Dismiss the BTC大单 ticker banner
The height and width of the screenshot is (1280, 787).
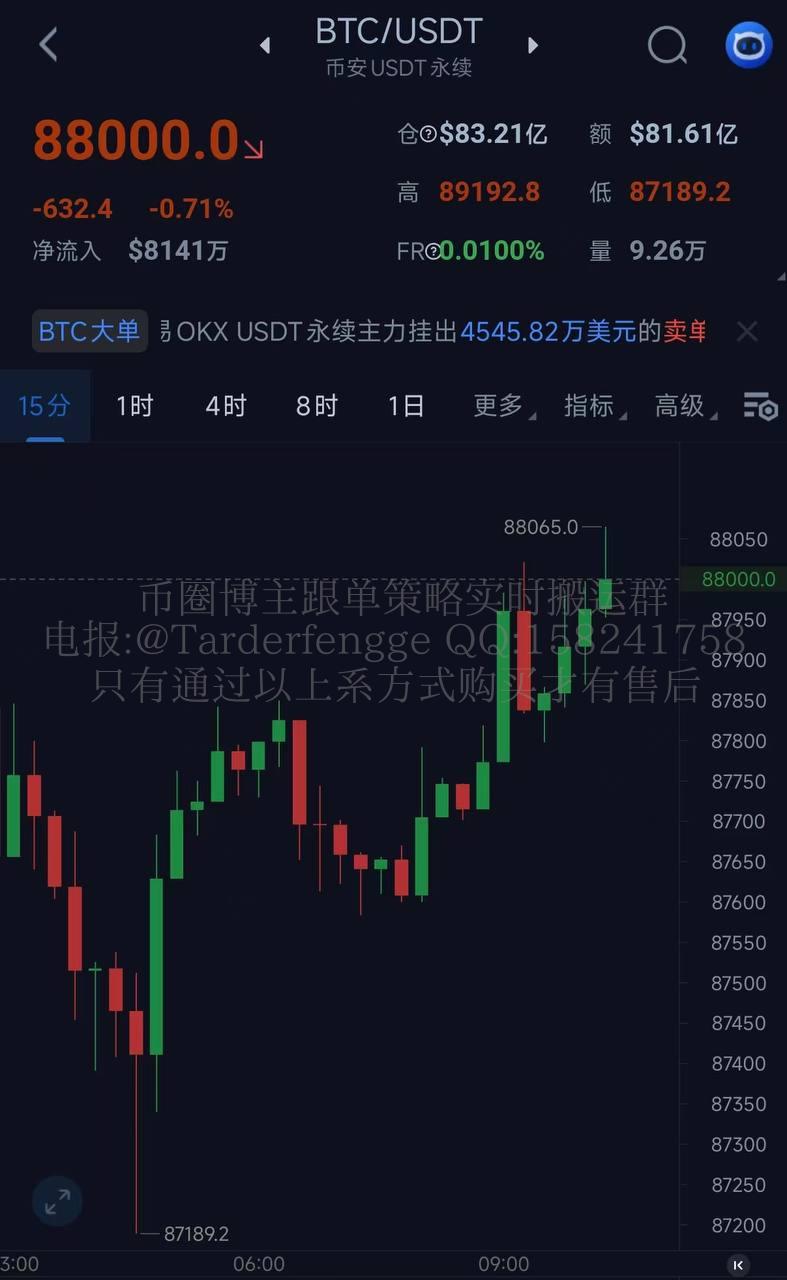click(x=747, y=331)
